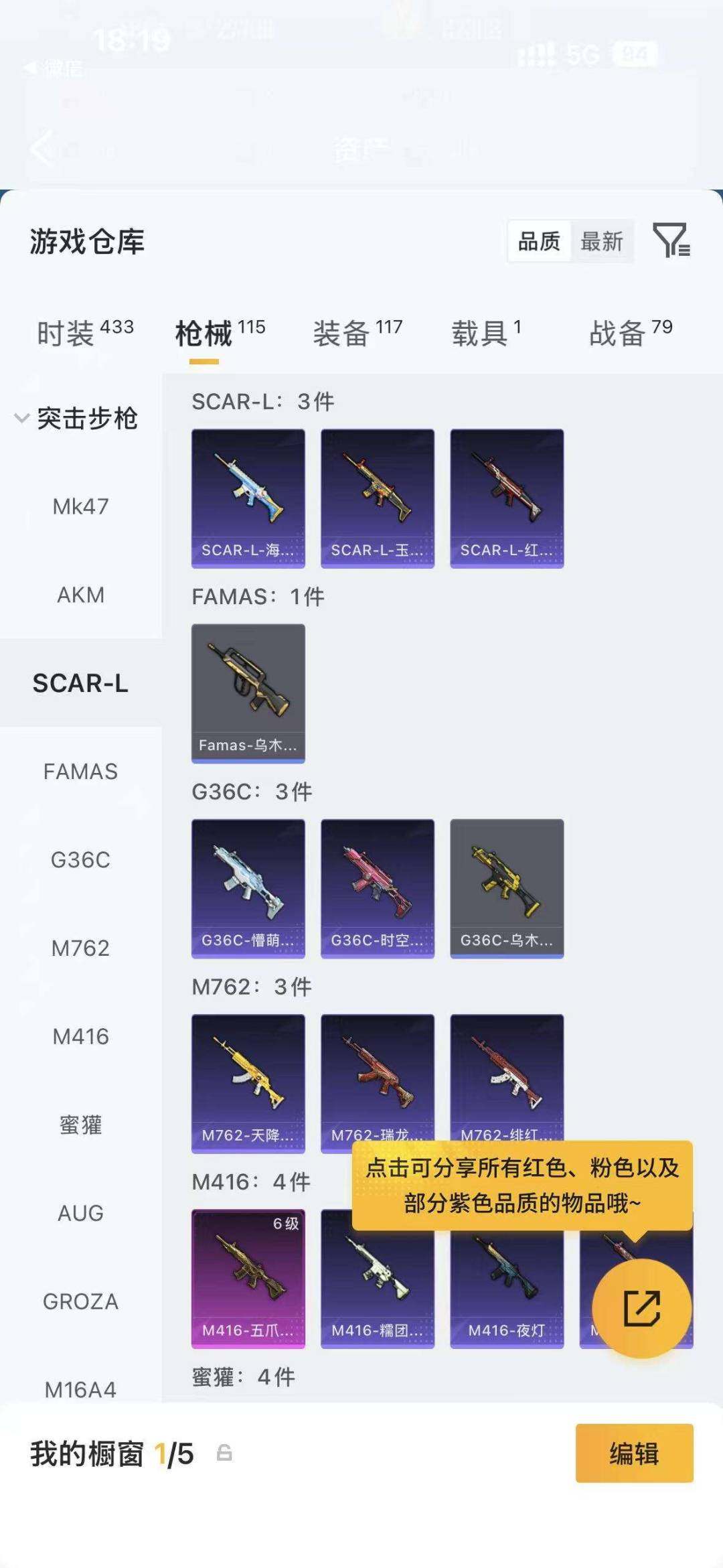Switch sorting to 最新
Viewport: 723px width, 1568px height.
tap(602, 241)
